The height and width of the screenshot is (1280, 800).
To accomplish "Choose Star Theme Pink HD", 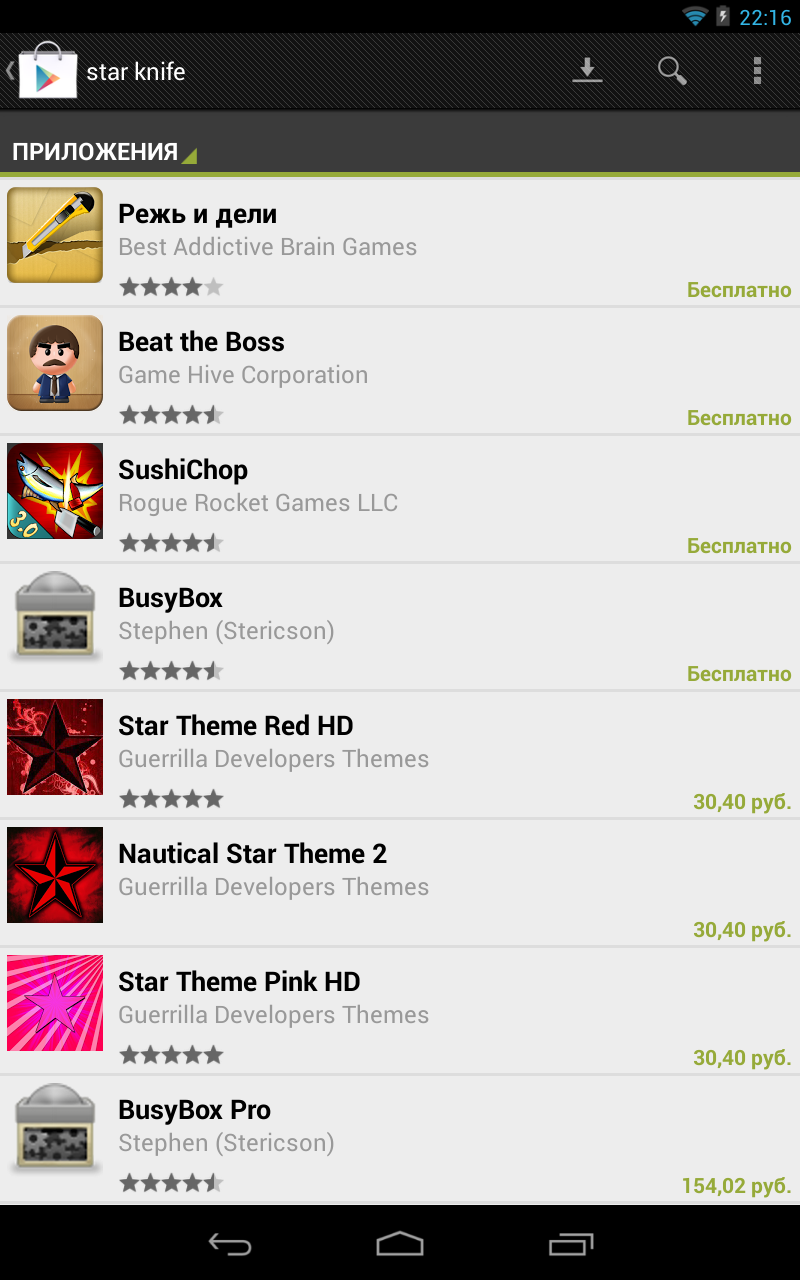I will coord(400,1011).
